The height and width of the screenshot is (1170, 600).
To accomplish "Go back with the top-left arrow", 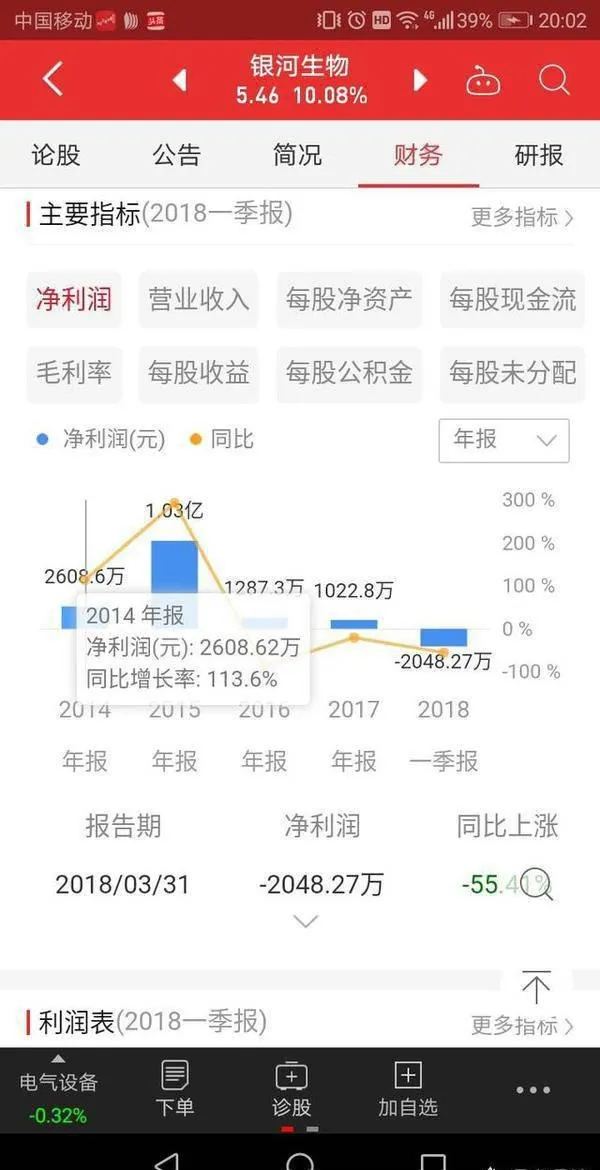I will click(x=52, y=78).
